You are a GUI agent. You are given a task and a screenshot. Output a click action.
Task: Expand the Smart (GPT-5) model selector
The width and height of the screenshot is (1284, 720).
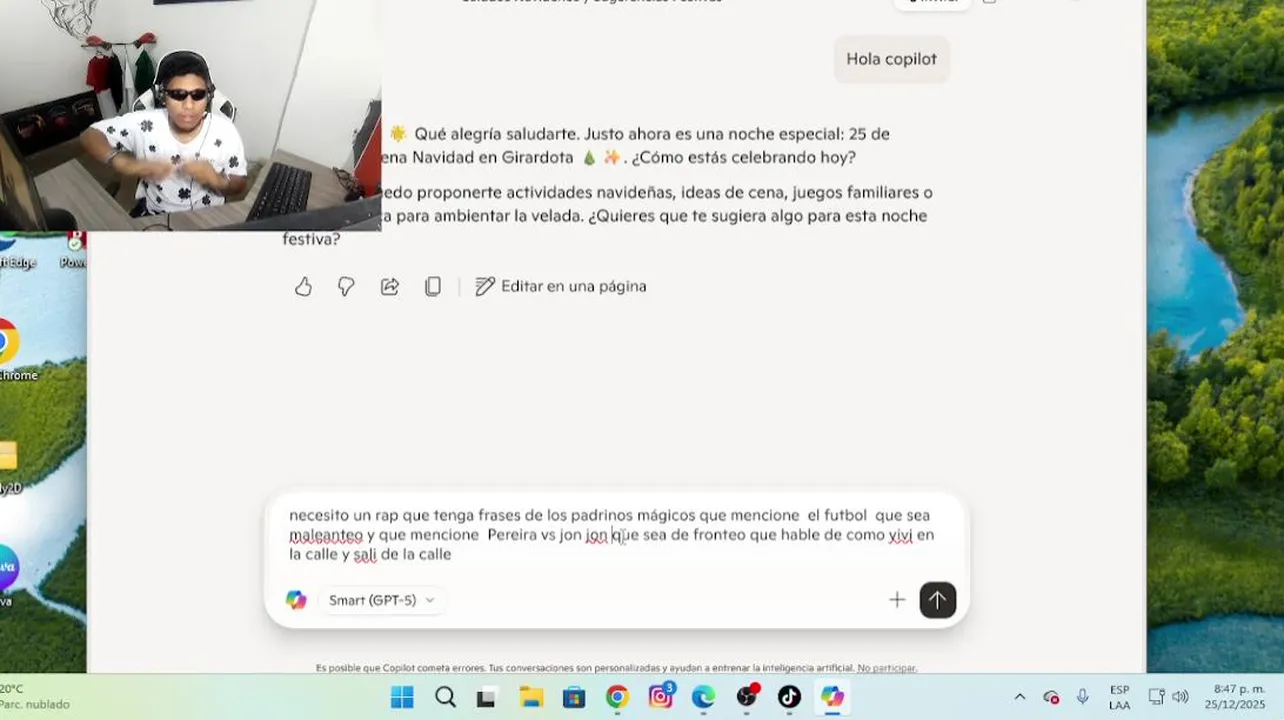pos(382,600)
